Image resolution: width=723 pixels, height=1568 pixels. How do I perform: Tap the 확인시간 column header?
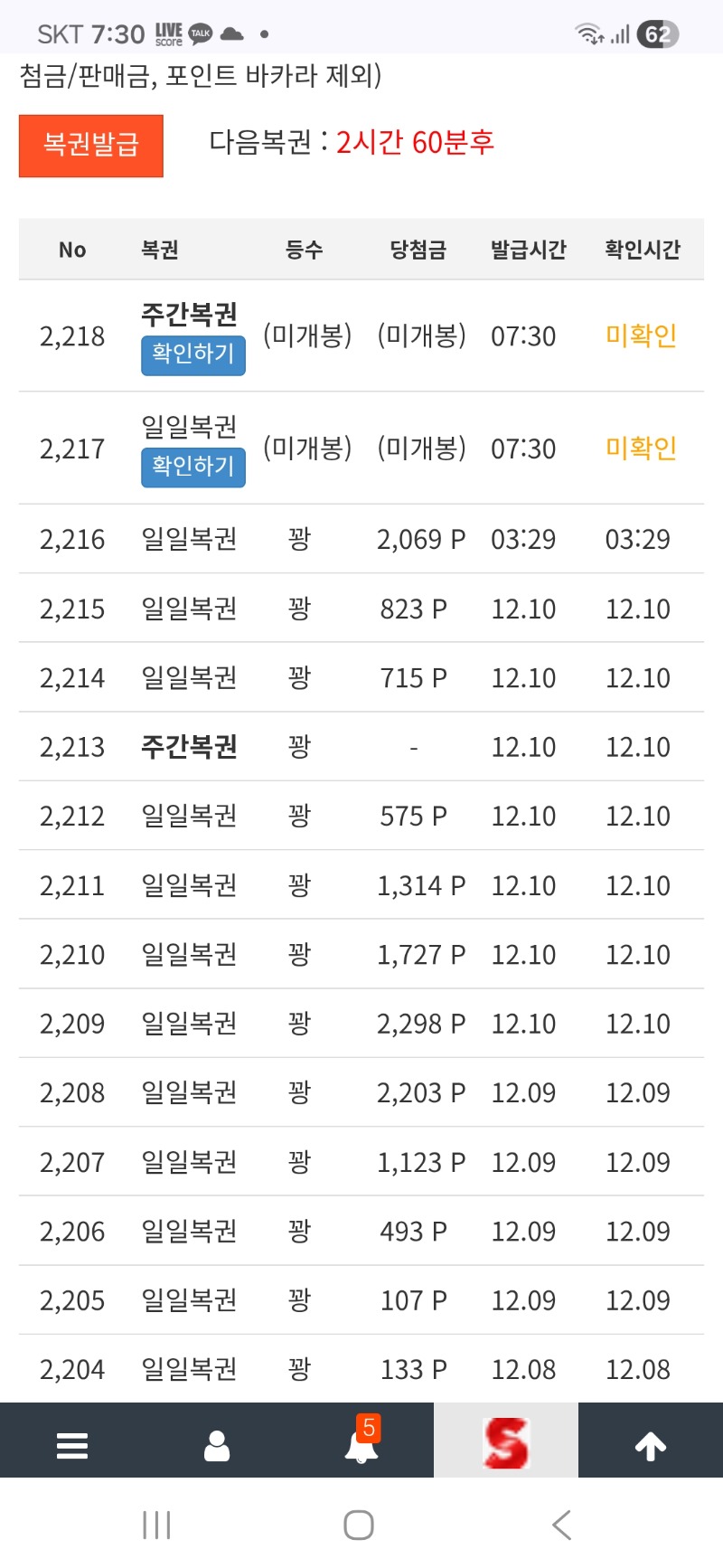pyautogui.click(x=642, y=250)
